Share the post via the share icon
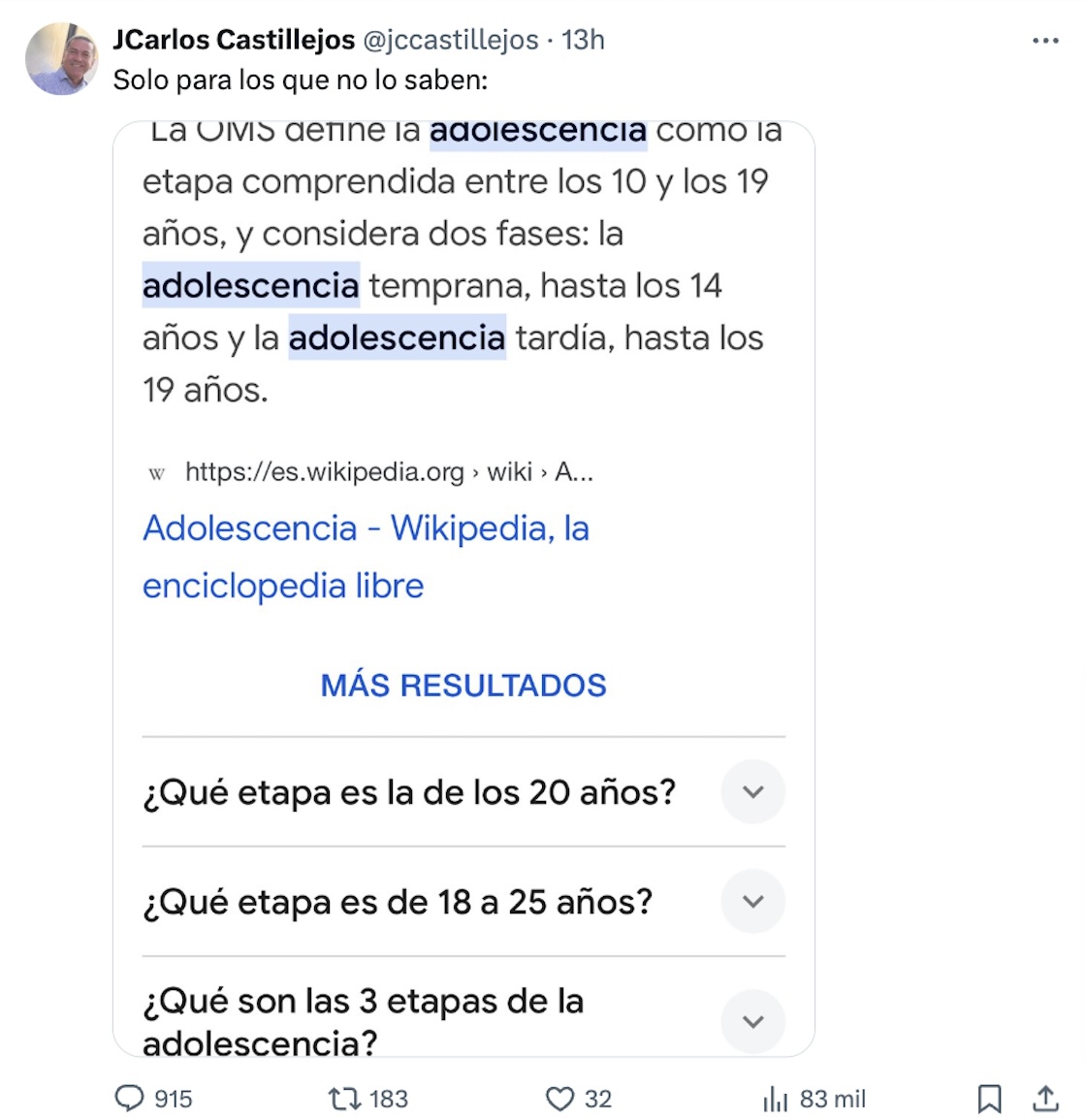The image size is (1086, 1120). (x=1045, y=1098)
